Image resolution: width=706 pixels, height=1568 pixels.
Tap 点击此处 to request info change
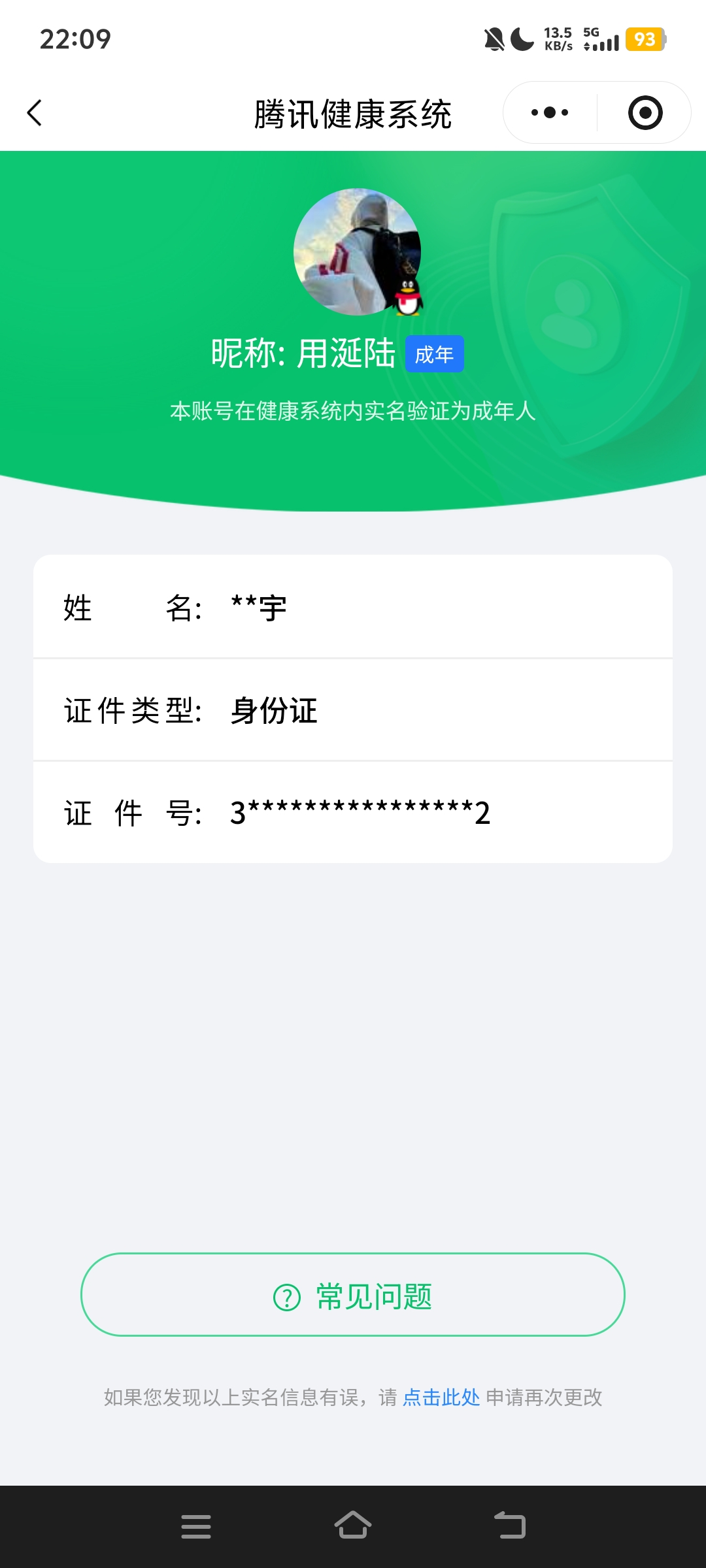tap(441, 1397)
